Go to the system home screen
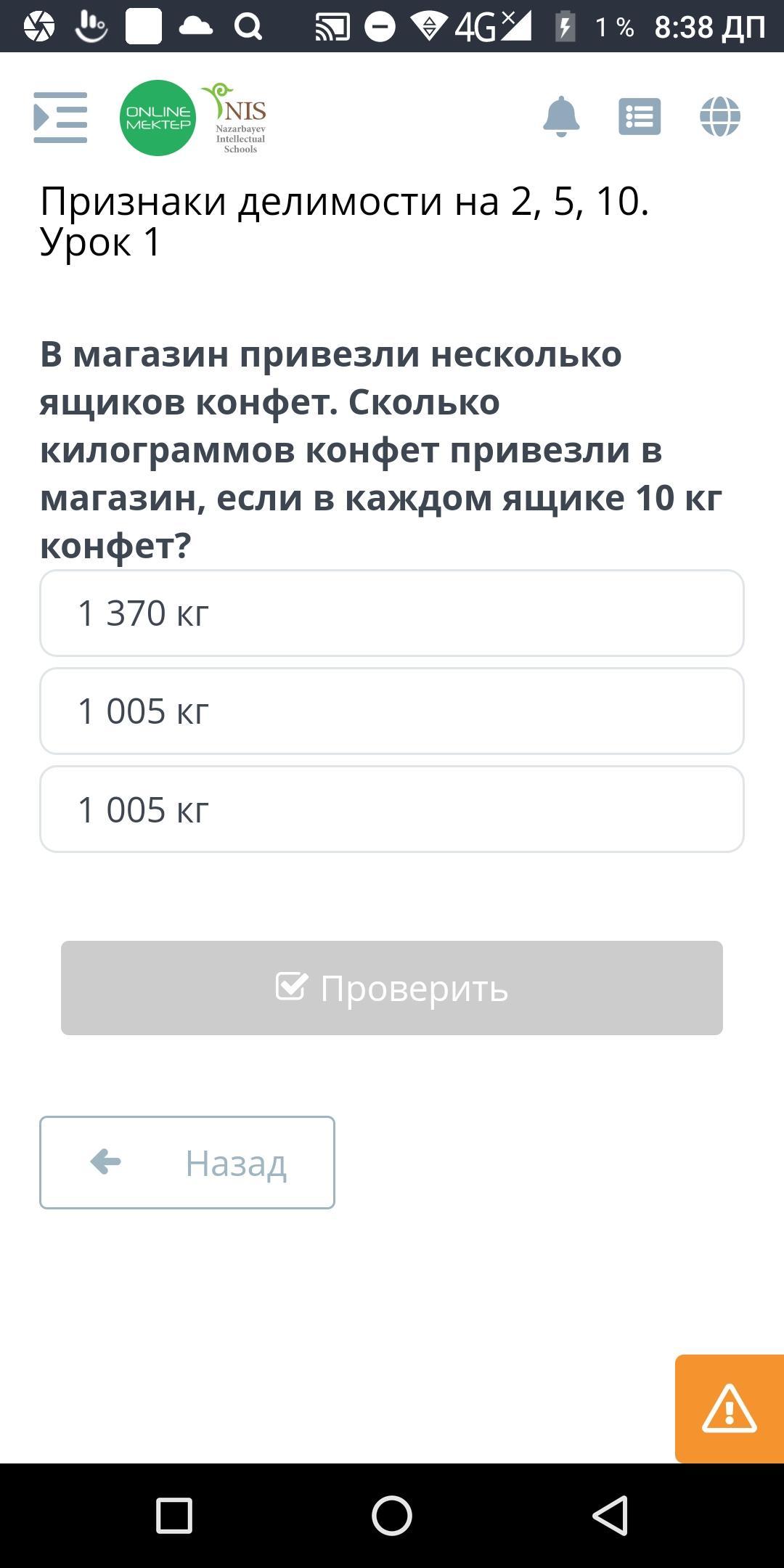 tap(392, 1516)
